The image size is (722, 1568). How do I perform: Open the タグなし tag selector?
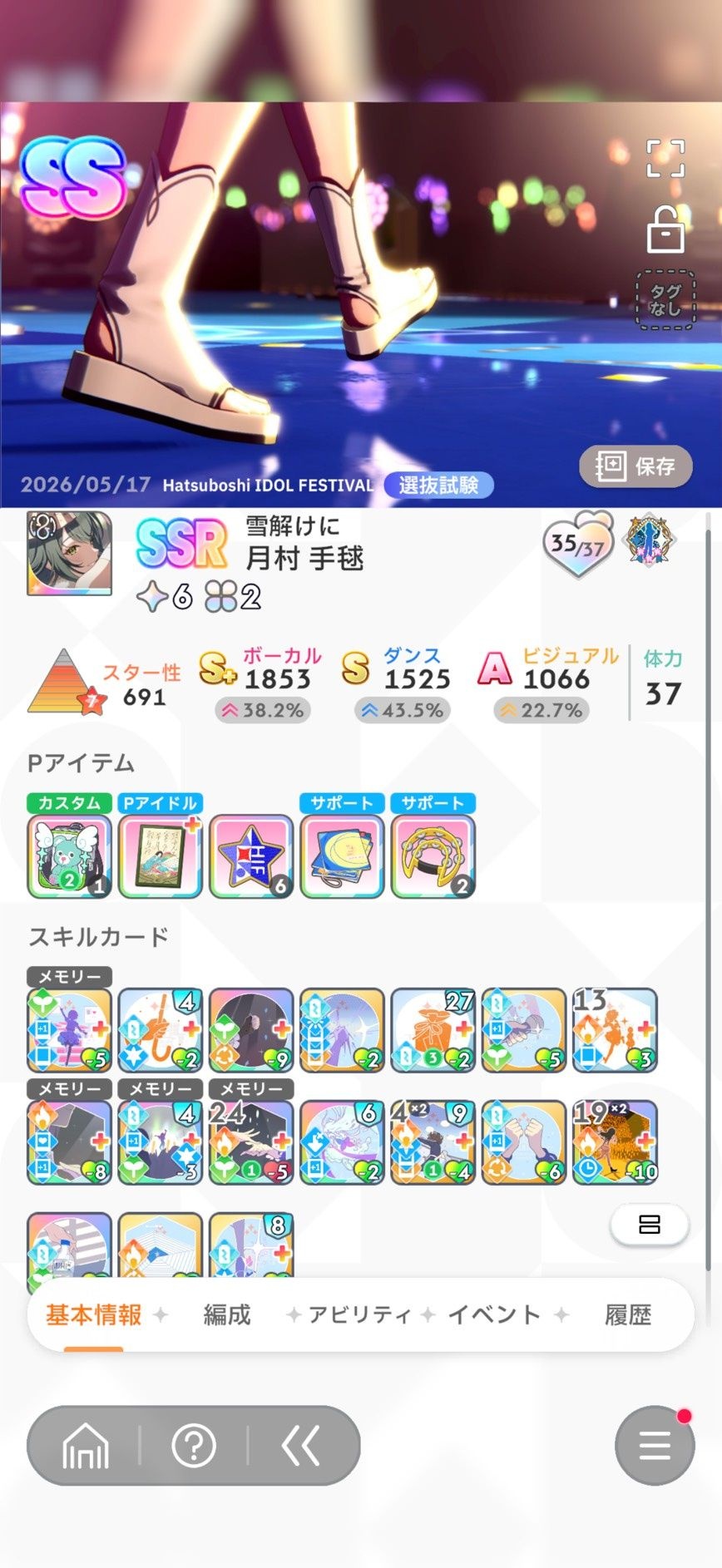[x=665, y=300]
